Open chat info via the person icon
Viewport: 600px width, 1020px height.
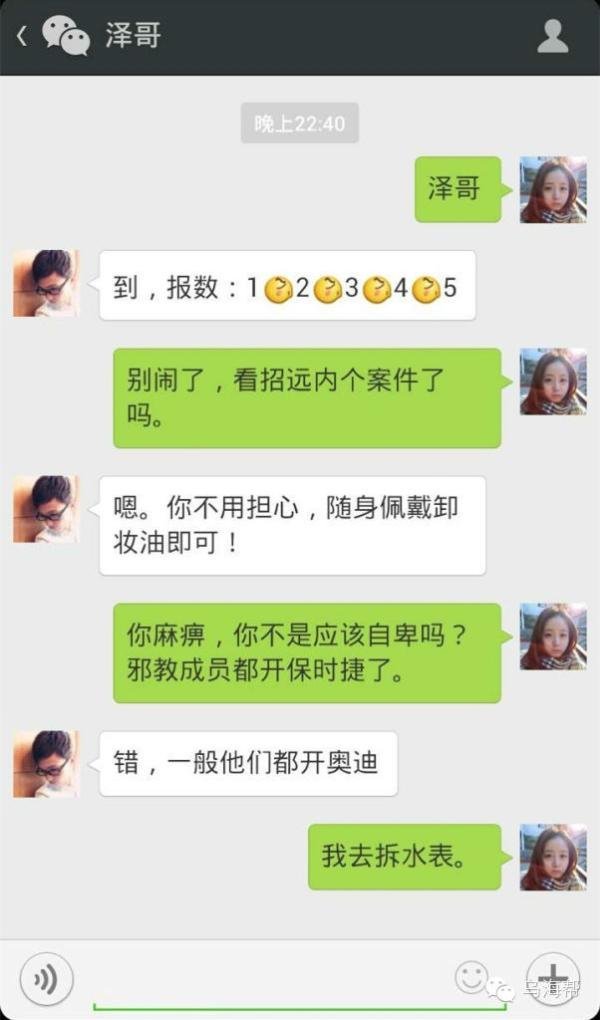tap(552, 36)
